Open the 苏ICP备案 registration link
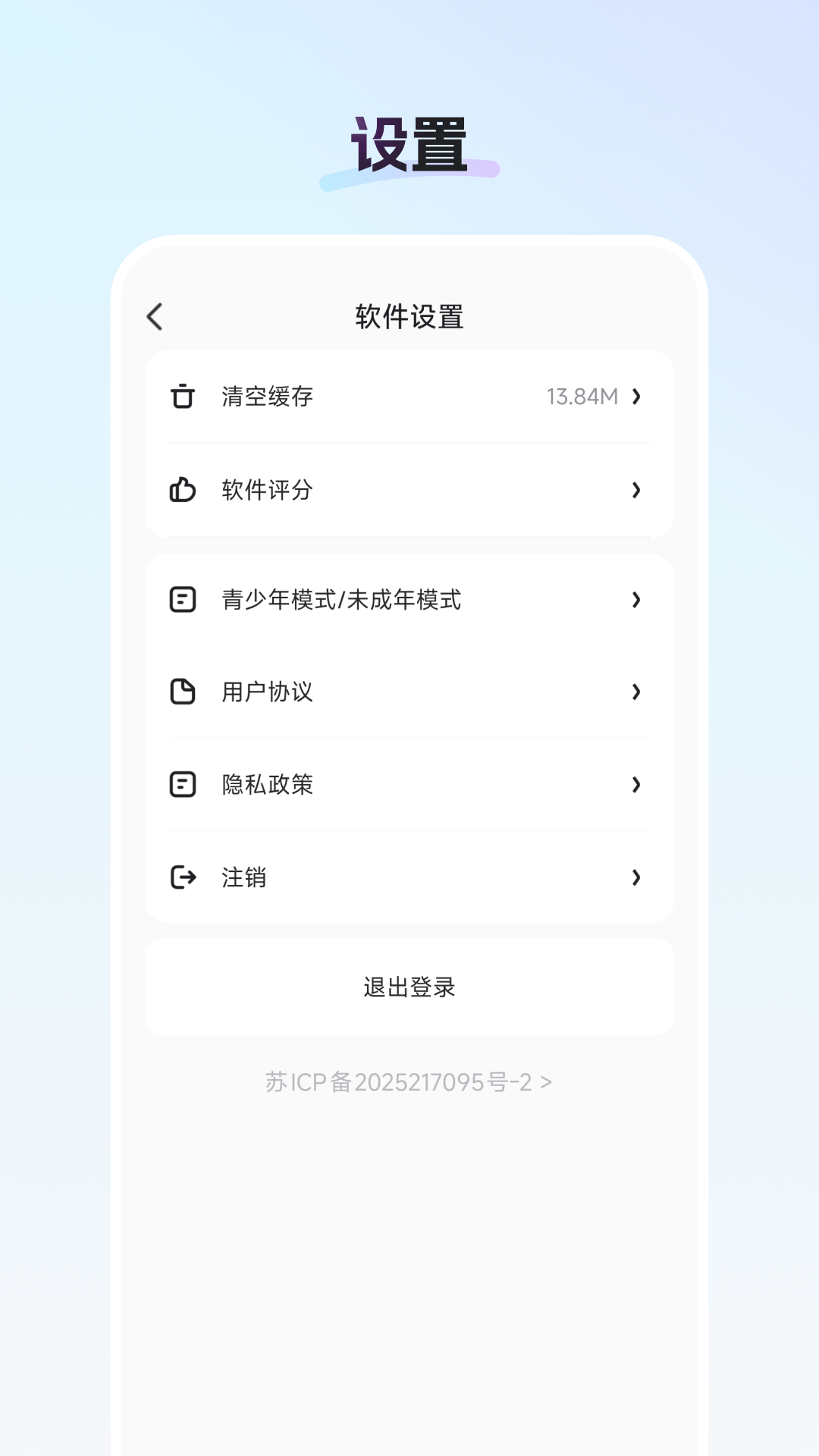819x1456 pixels. (x=409, y=1082)
